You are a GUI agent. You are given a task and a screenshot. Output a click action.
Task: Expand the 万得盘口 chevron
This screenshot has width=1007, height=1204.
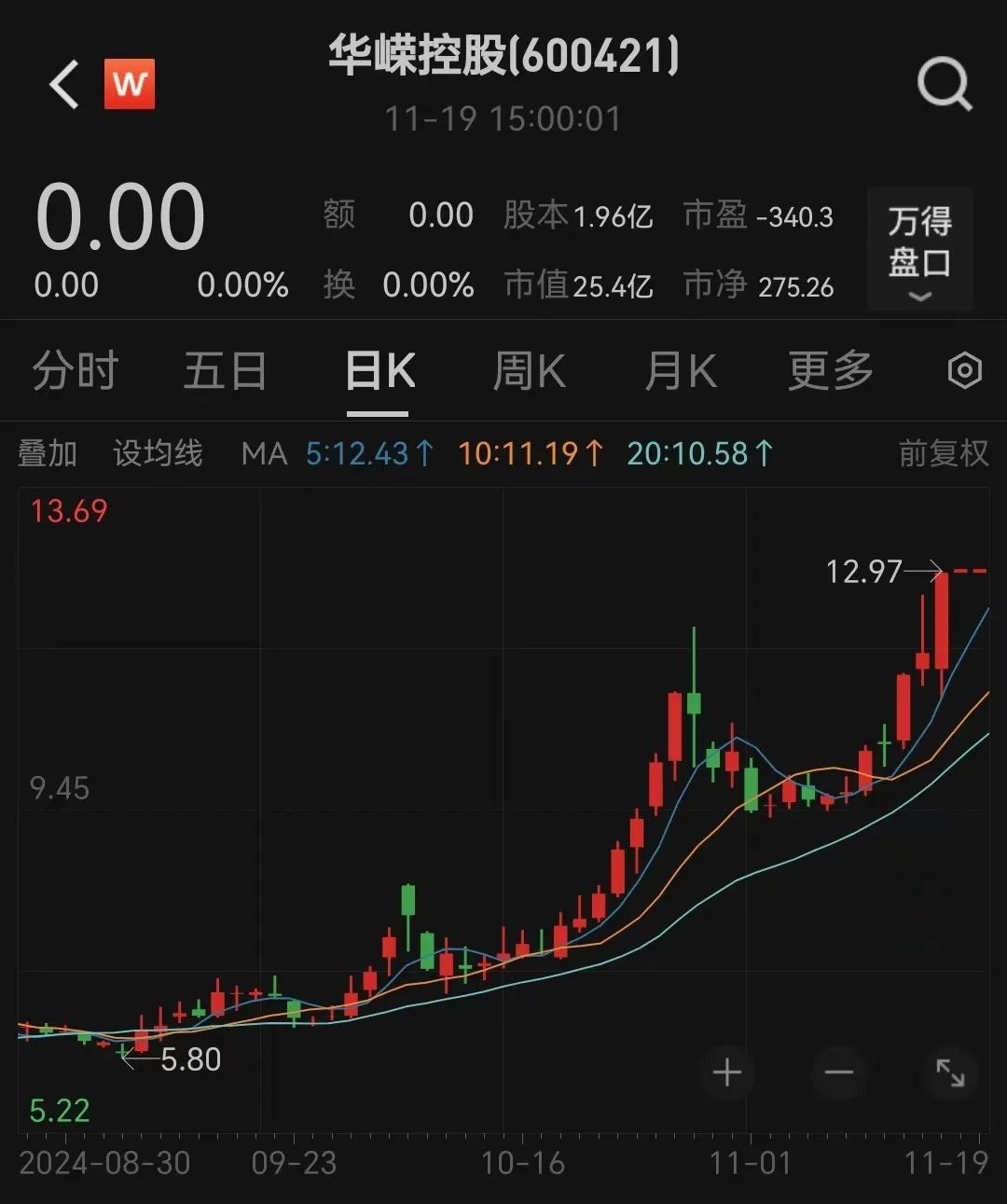point(920,297)
